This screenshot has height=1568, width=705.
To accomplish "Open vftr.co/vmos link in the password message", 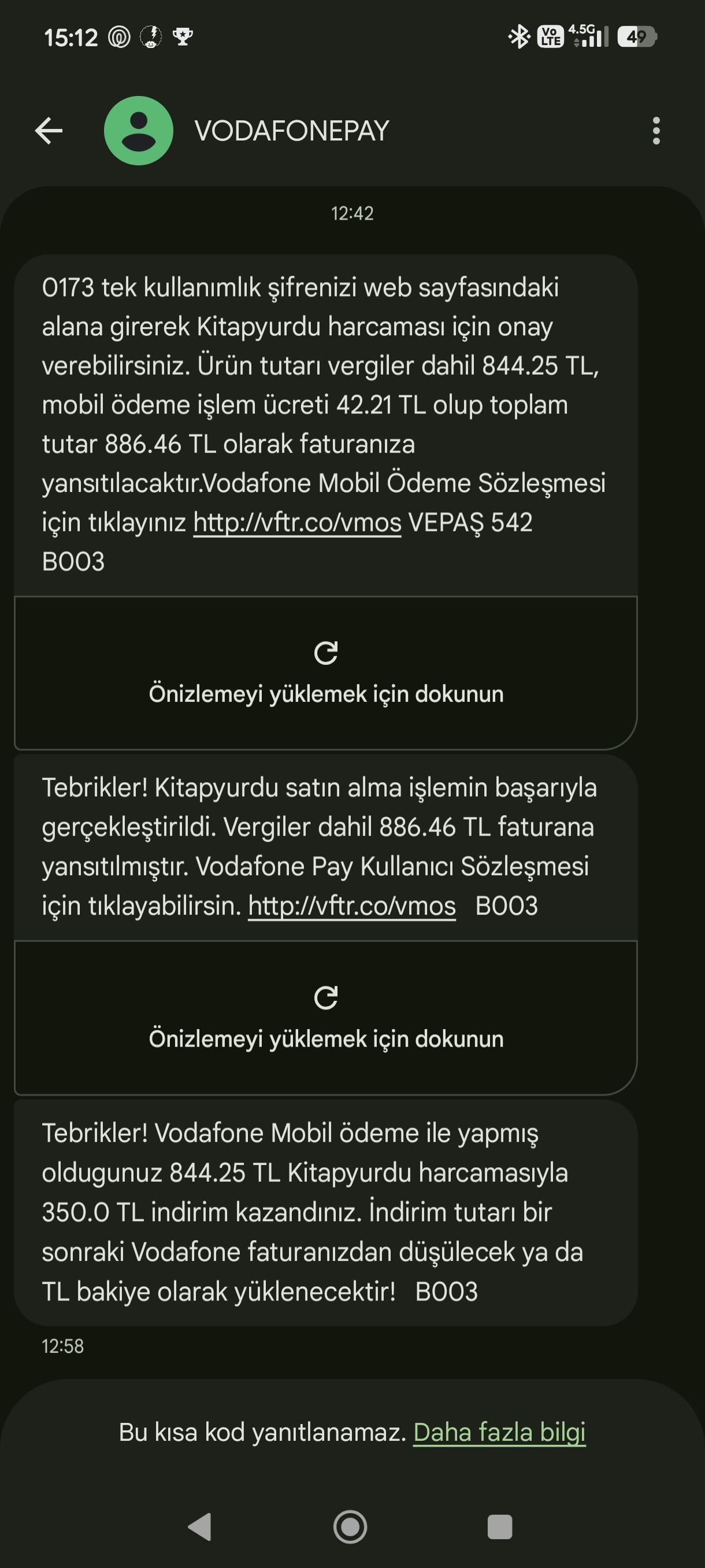I will 297,523.
